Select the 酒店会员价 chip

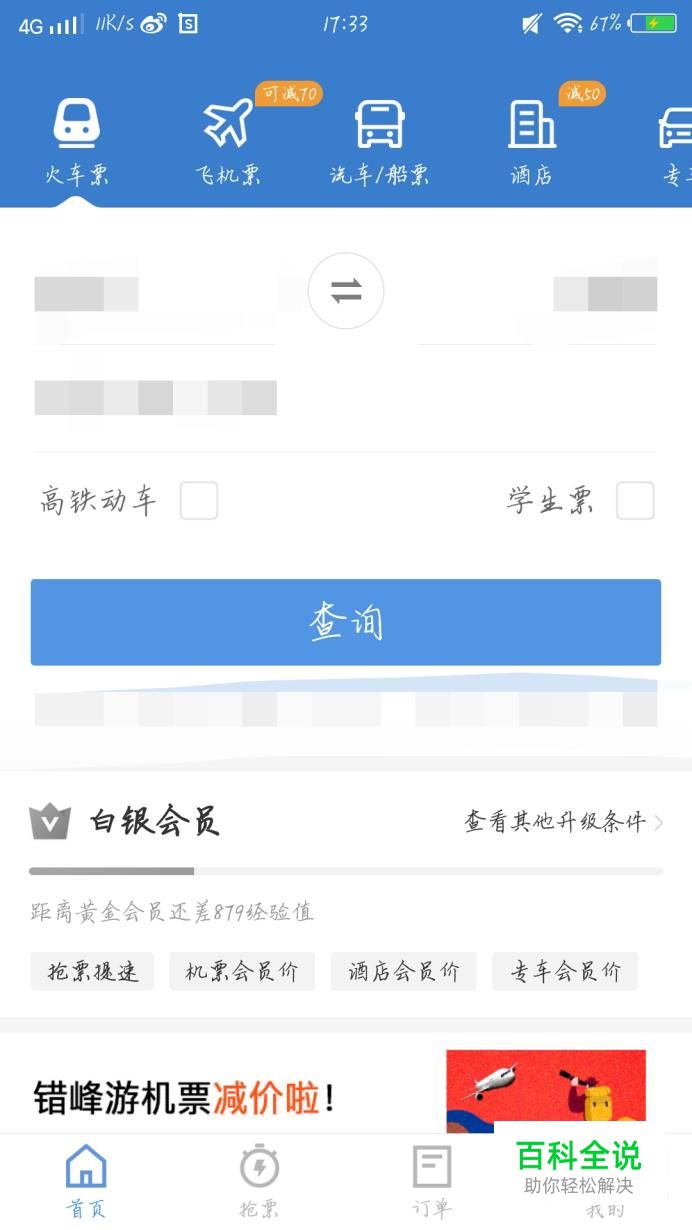403,971
